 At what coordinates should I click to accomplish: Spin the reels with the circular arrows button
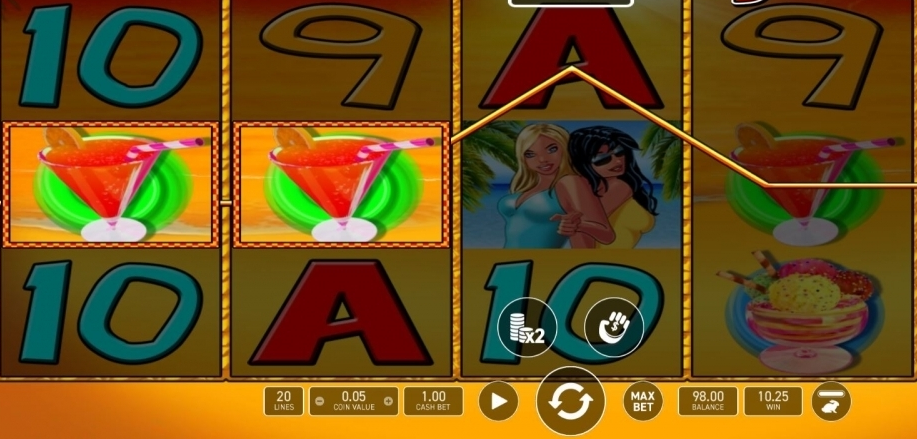570,401
